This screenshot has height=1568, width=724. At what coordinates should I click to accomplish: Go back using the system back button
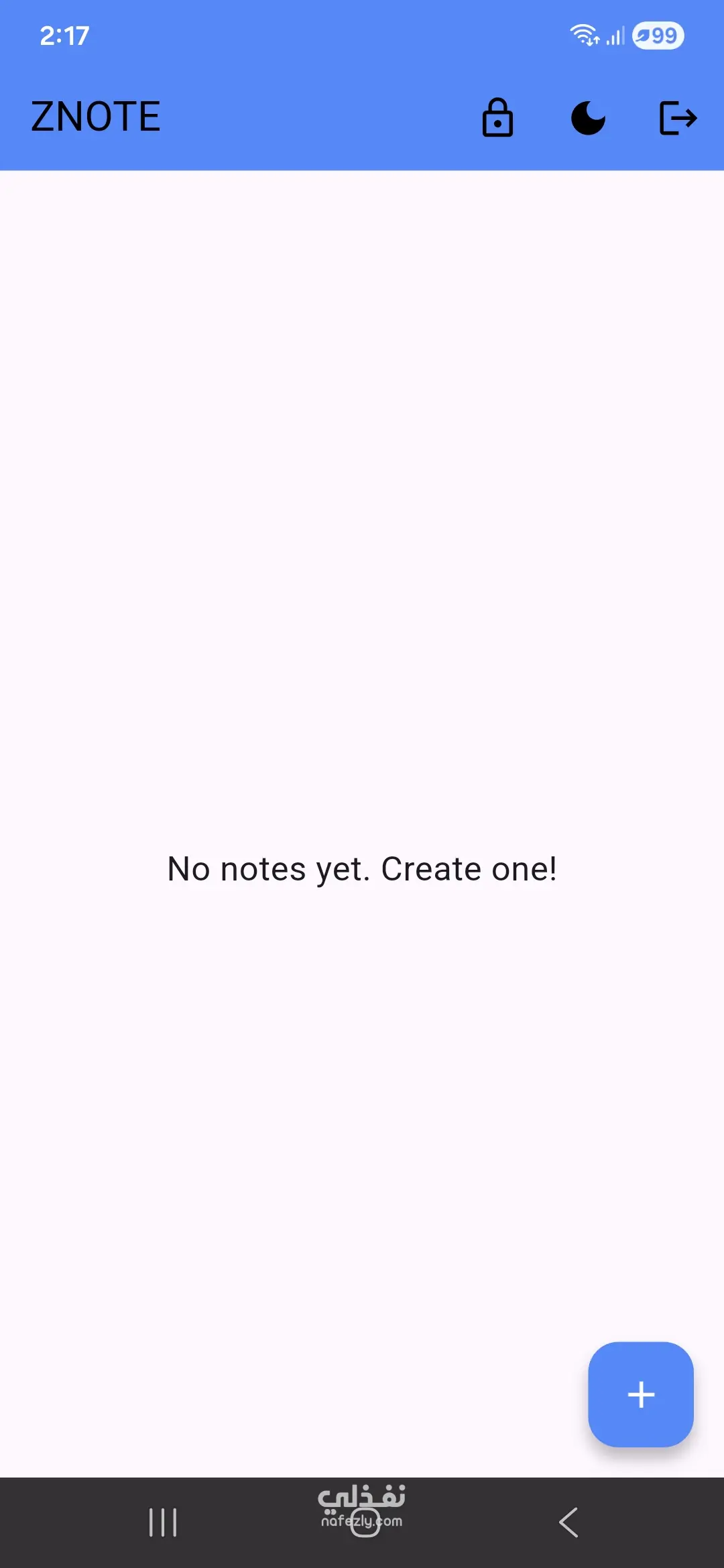(x=568, y=1522)
